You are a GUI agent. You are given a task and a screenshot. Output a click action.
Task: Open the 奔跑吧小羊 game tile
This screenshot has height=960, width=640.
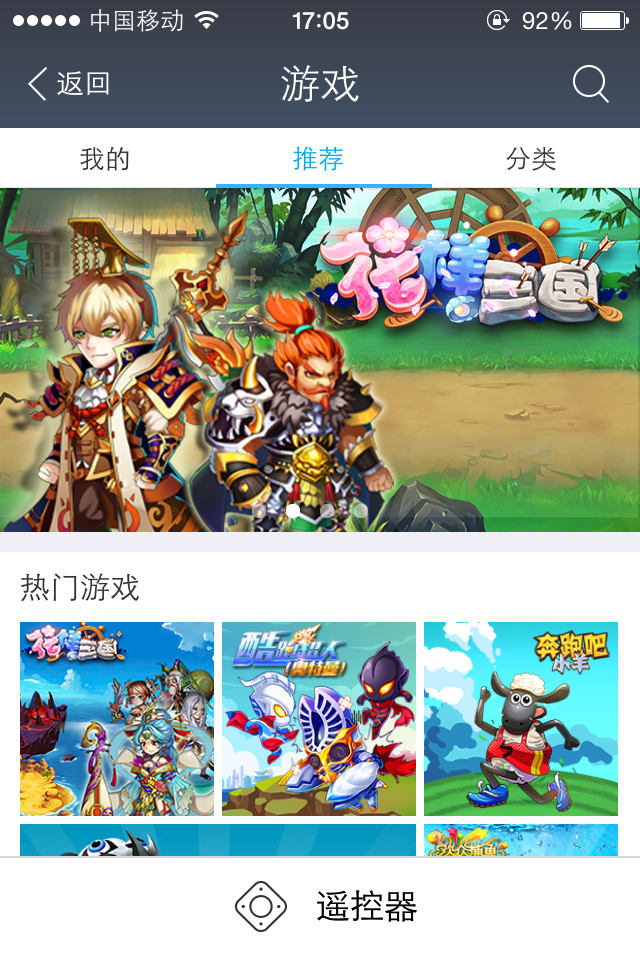521,718
